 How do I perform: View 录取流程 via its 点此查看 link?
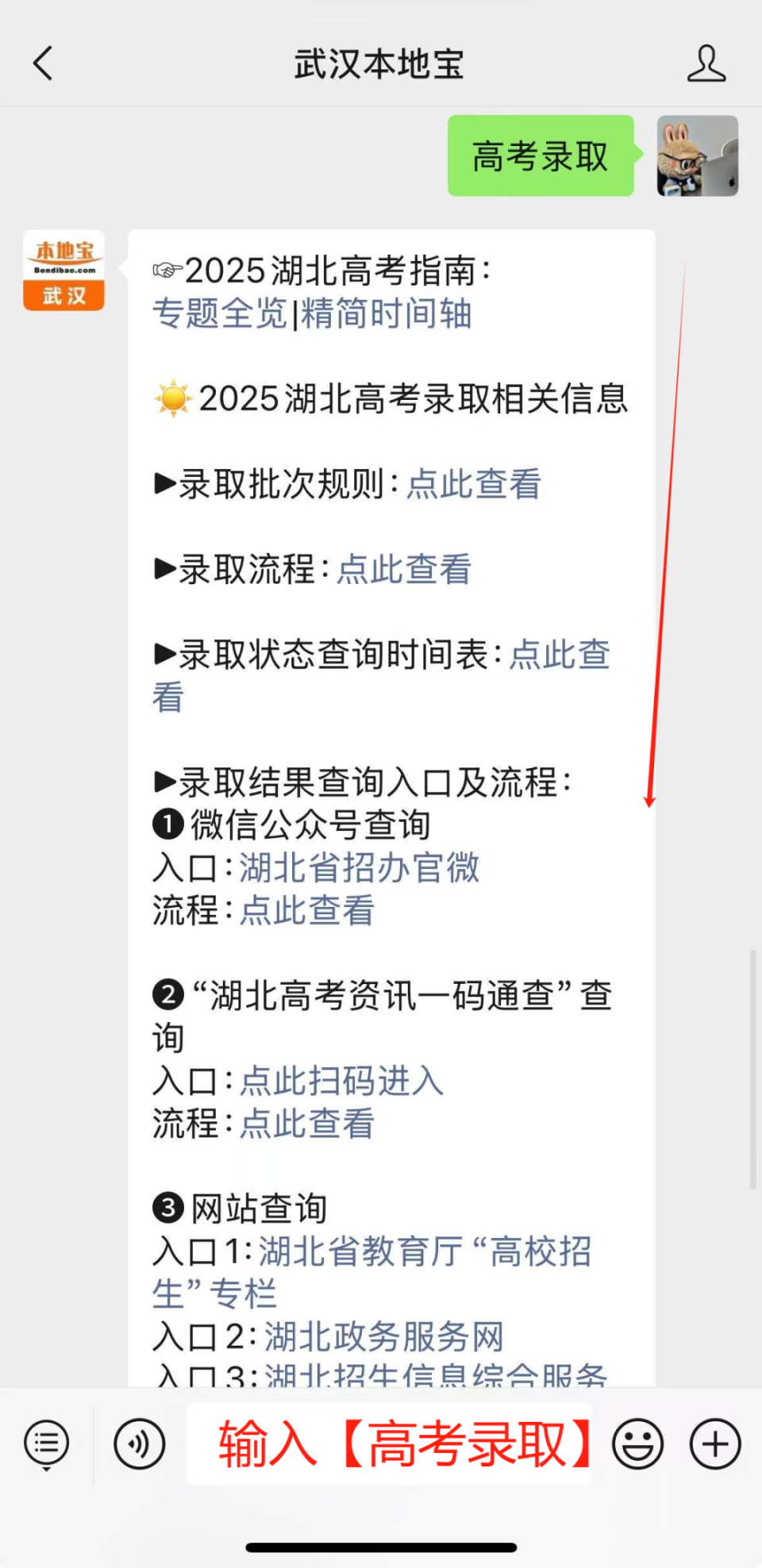pyautogui.click(x=403, y=570)
